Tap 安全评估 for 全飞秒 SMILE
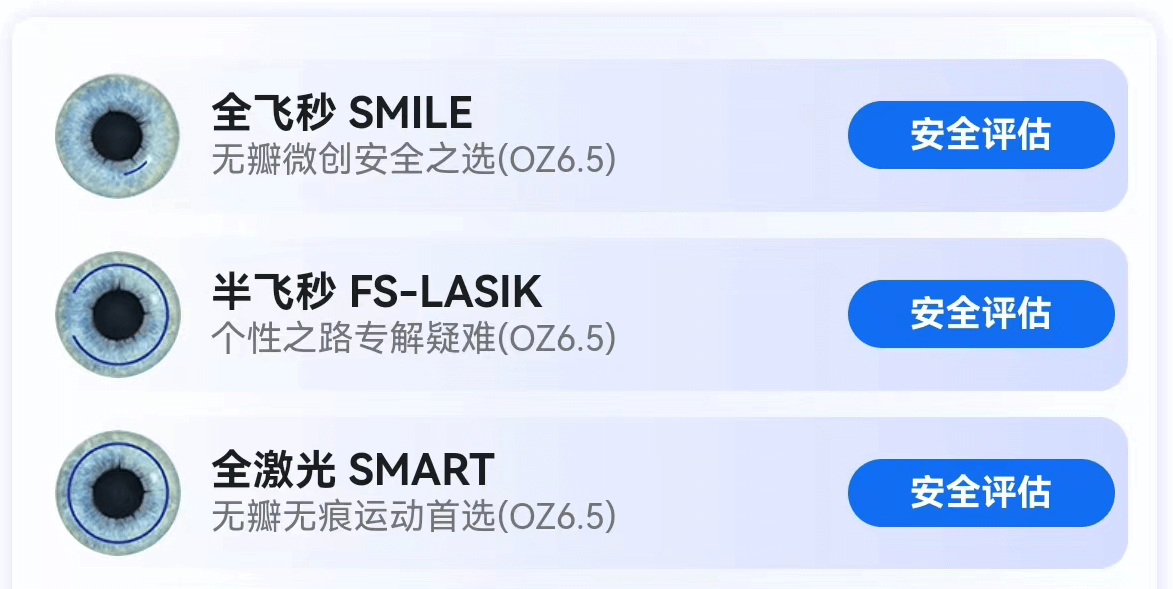This screenshot has width=1173, height=589. [980, 135]
